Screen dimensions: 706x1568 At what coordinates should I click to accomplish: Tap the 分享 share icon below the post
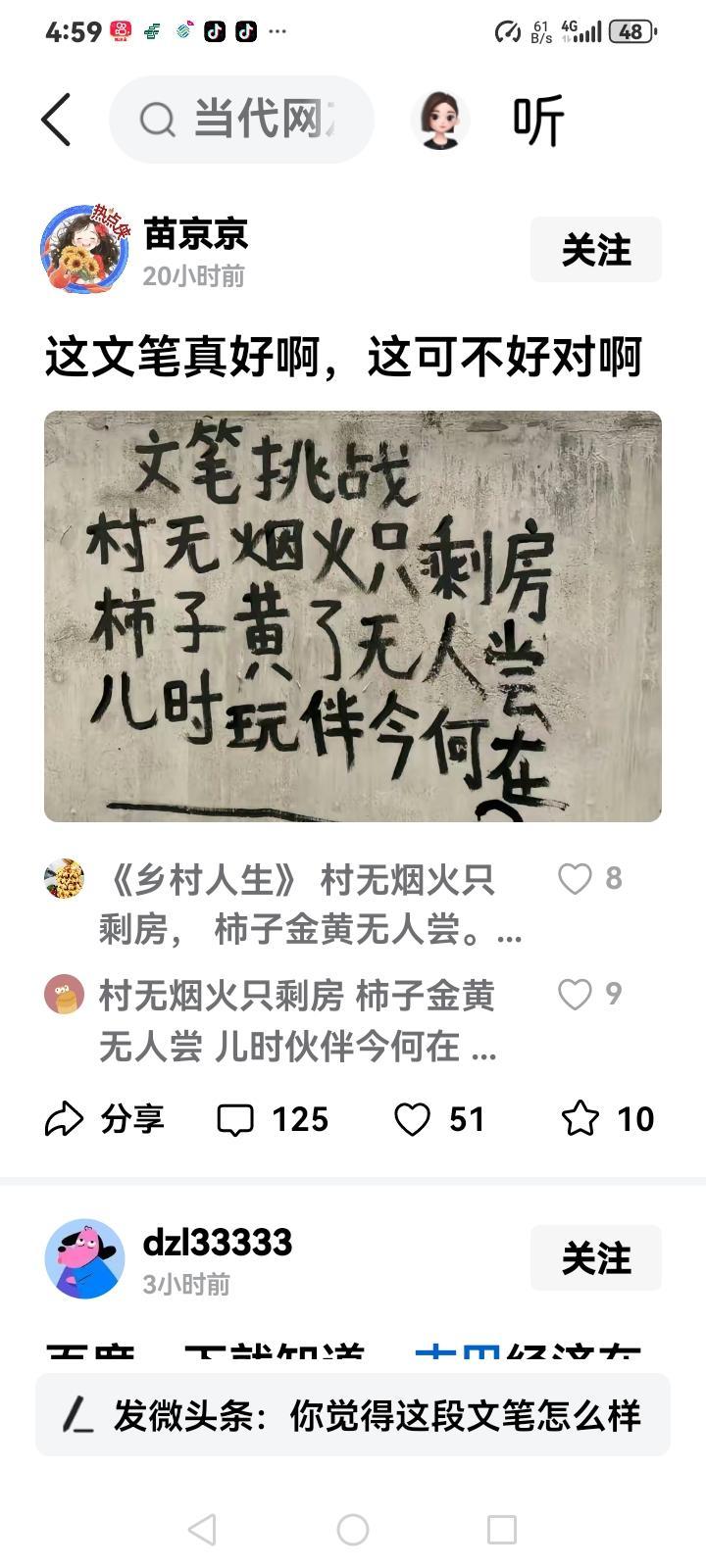67,1118
